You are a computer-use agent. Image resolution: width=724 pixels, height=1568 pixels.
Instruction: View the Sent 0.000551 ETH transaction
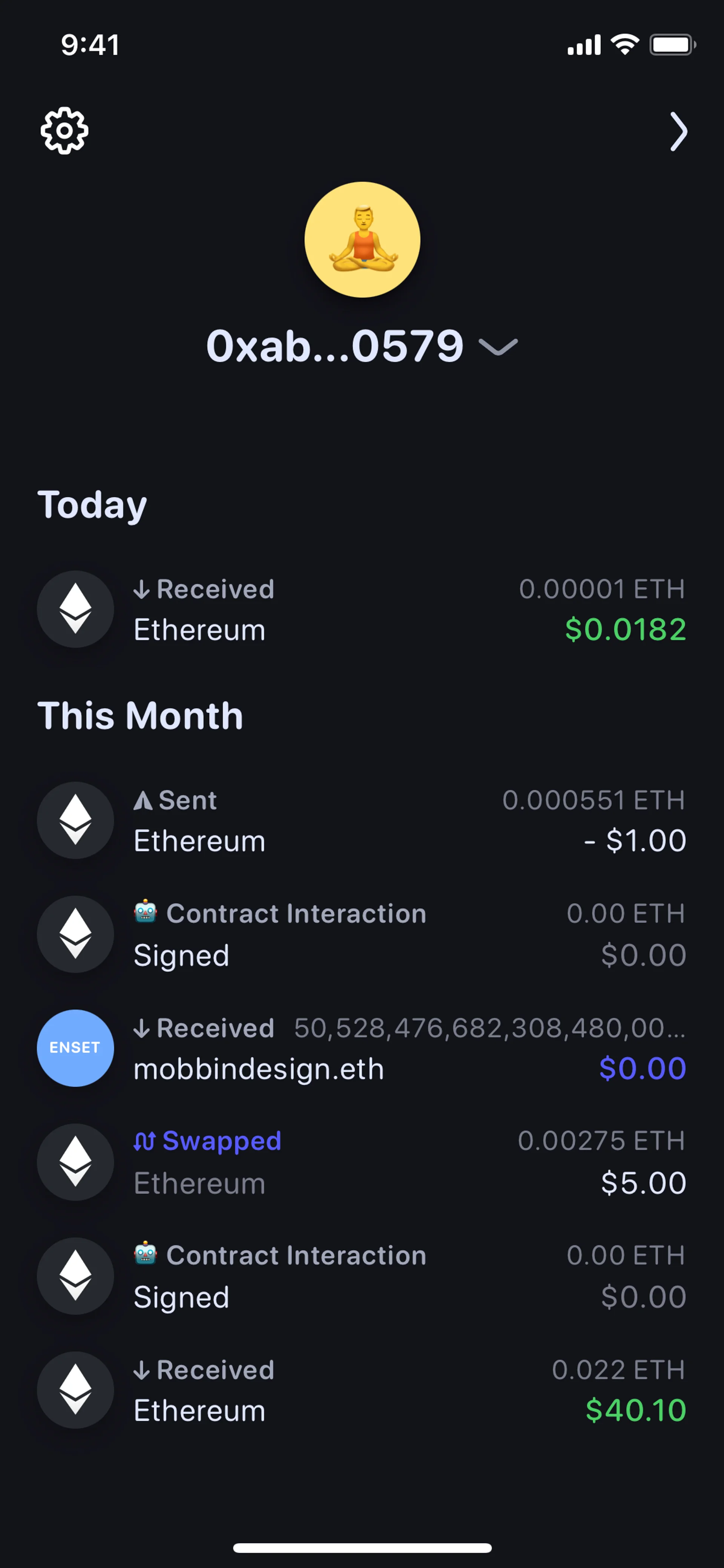tap(362, 820)
